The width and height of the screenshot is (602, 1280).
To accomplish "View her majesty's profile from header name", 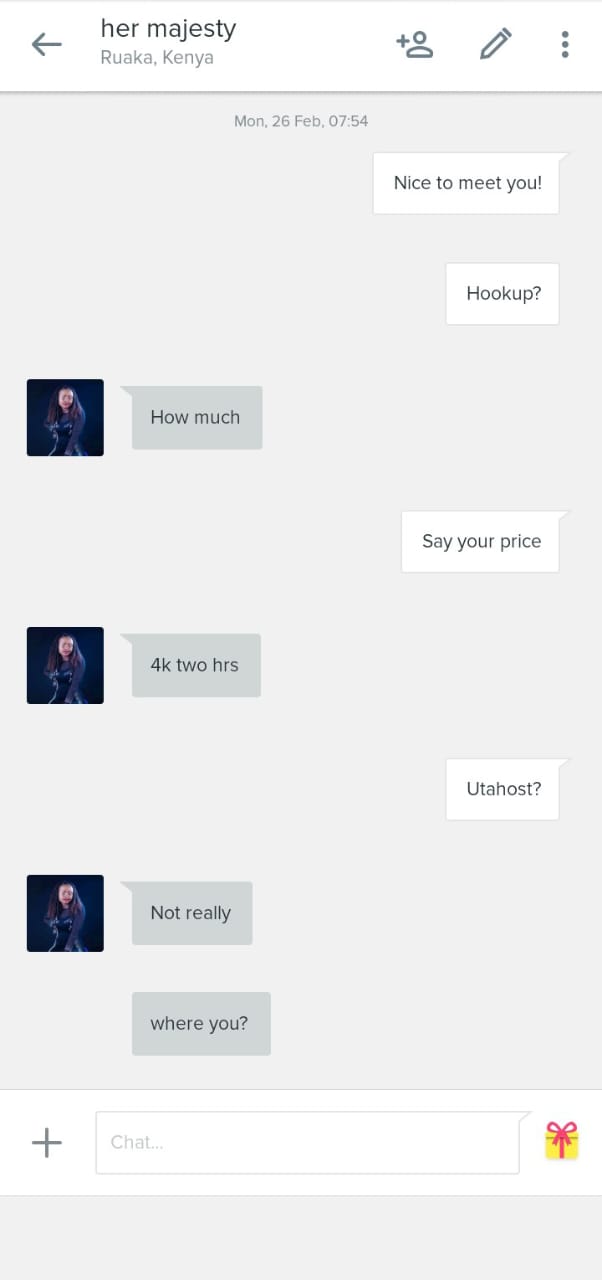I will pyautogui.click(x=168, y=30).
